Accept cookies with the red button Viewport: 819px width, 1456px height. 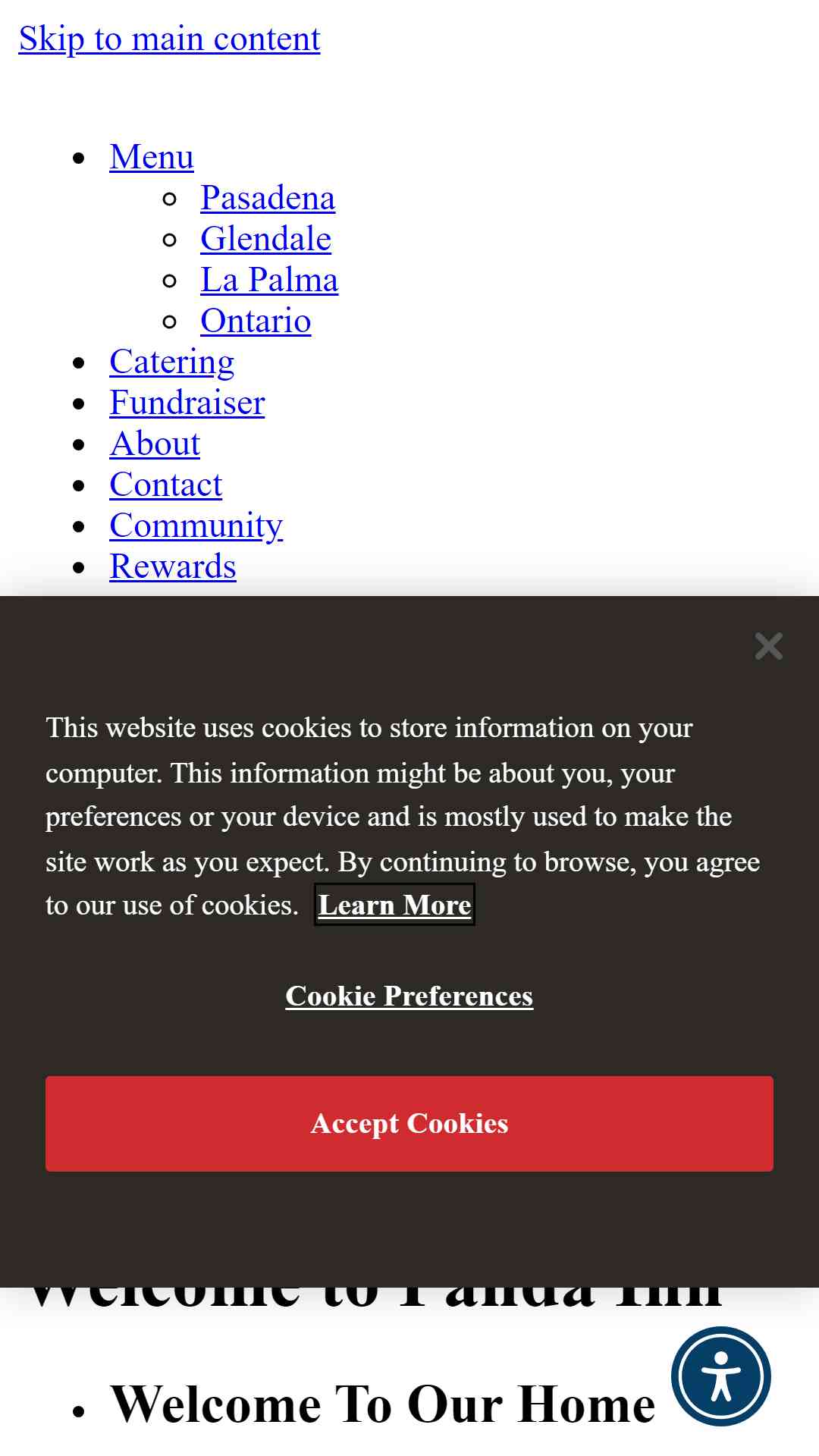(409, 1124)
